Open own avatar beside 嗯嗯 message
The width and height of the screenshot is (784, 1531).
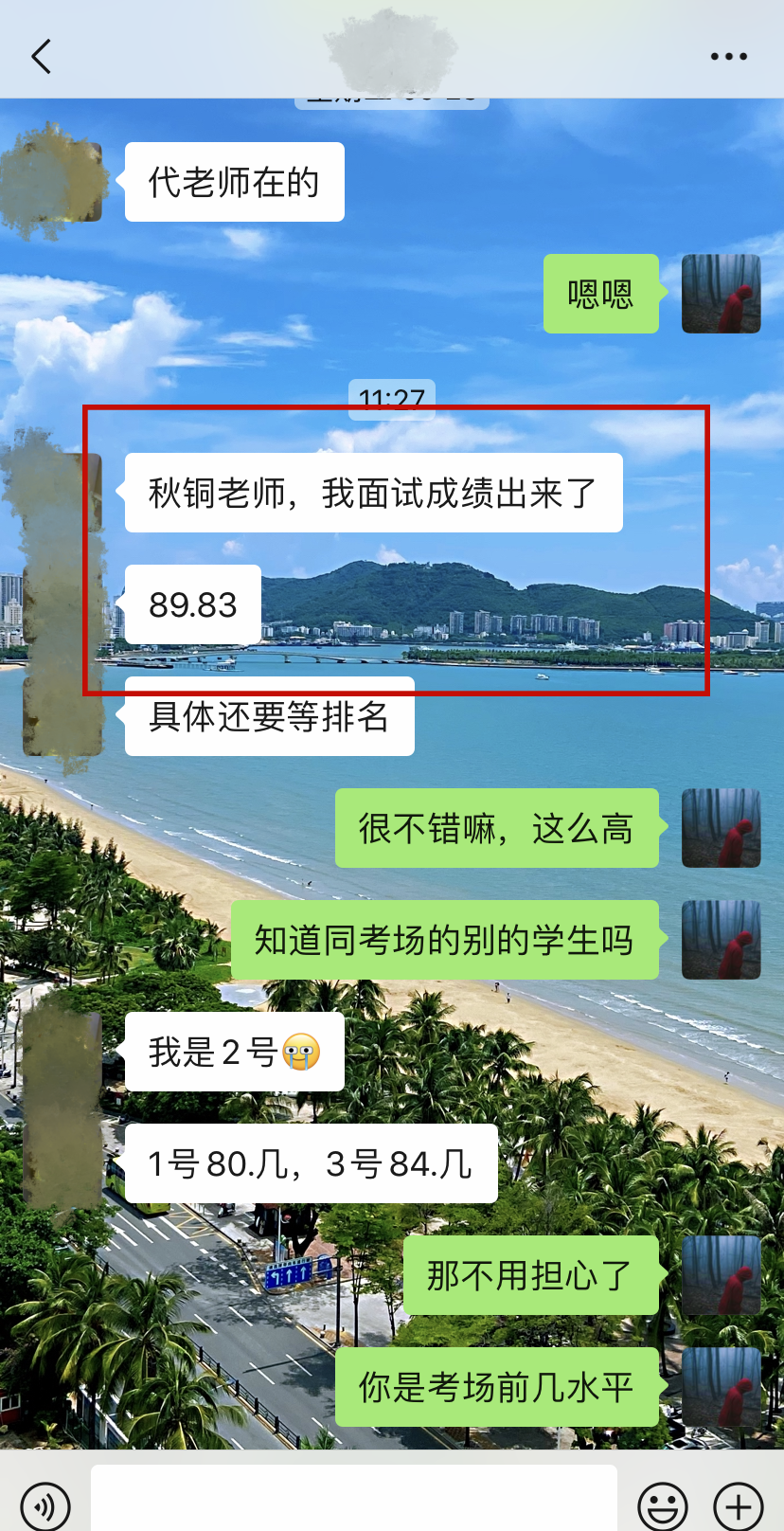[x=721, y=294]
